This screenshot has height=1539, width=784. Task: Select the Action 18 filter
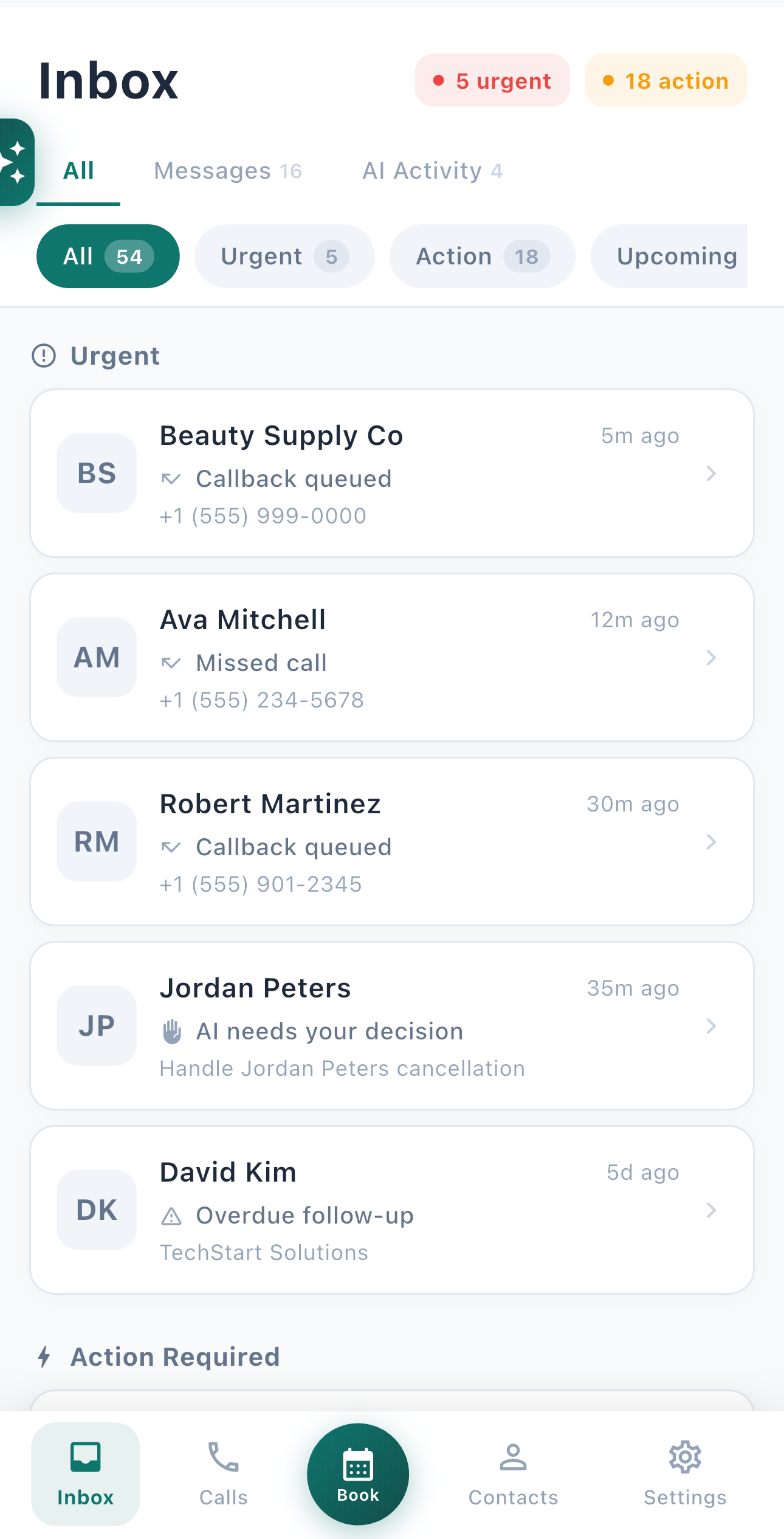click(481, 256)
